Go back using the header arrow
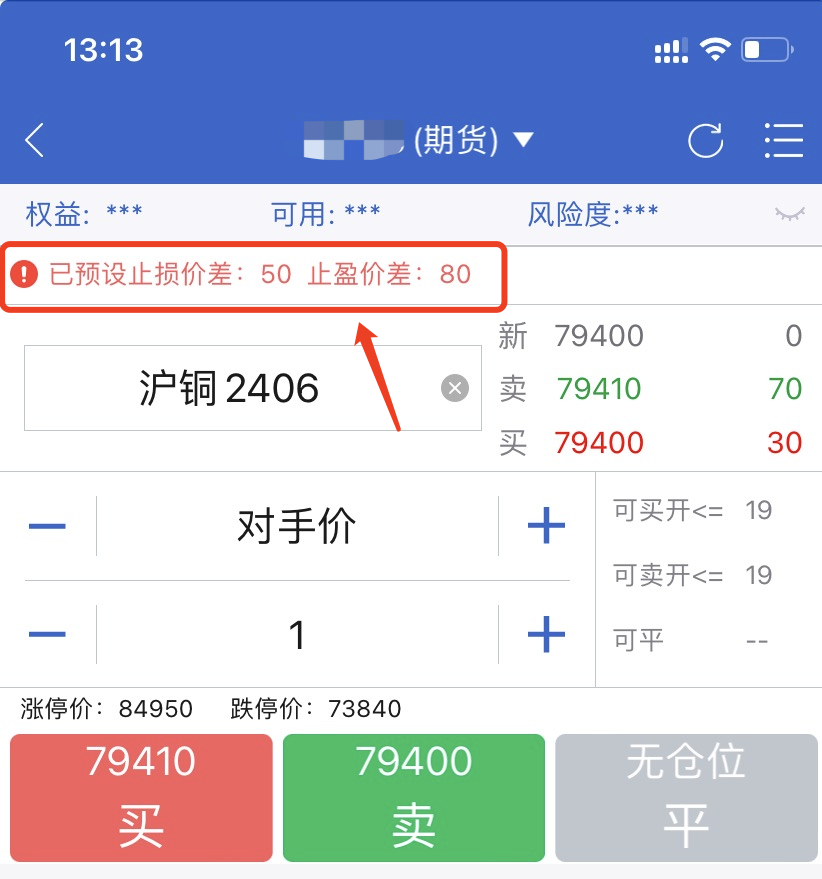This screenshot has height=879, width=822. click(x=35, y=141)
